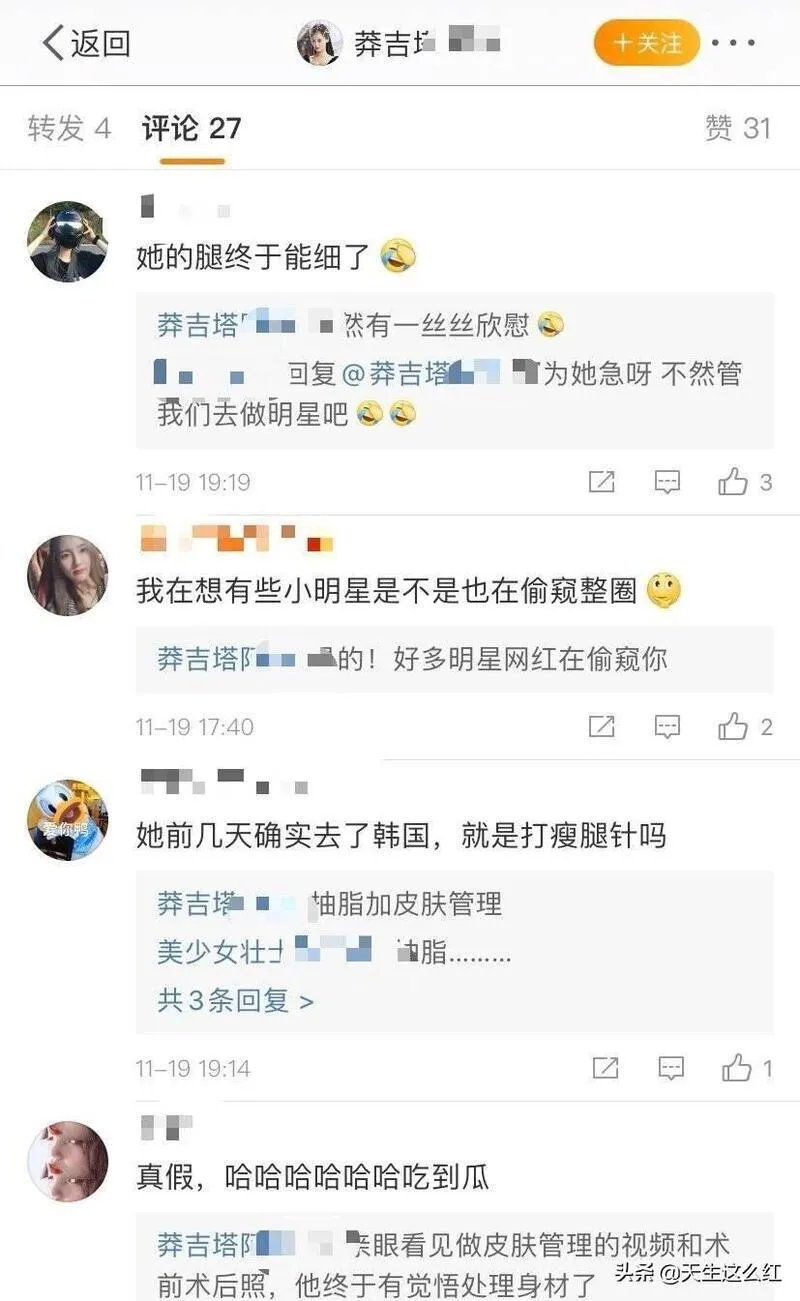Viewport: 800px width, 1301px height.
Task: Open avatar of commenter asking about 韩国
Action: coord(67,820)
